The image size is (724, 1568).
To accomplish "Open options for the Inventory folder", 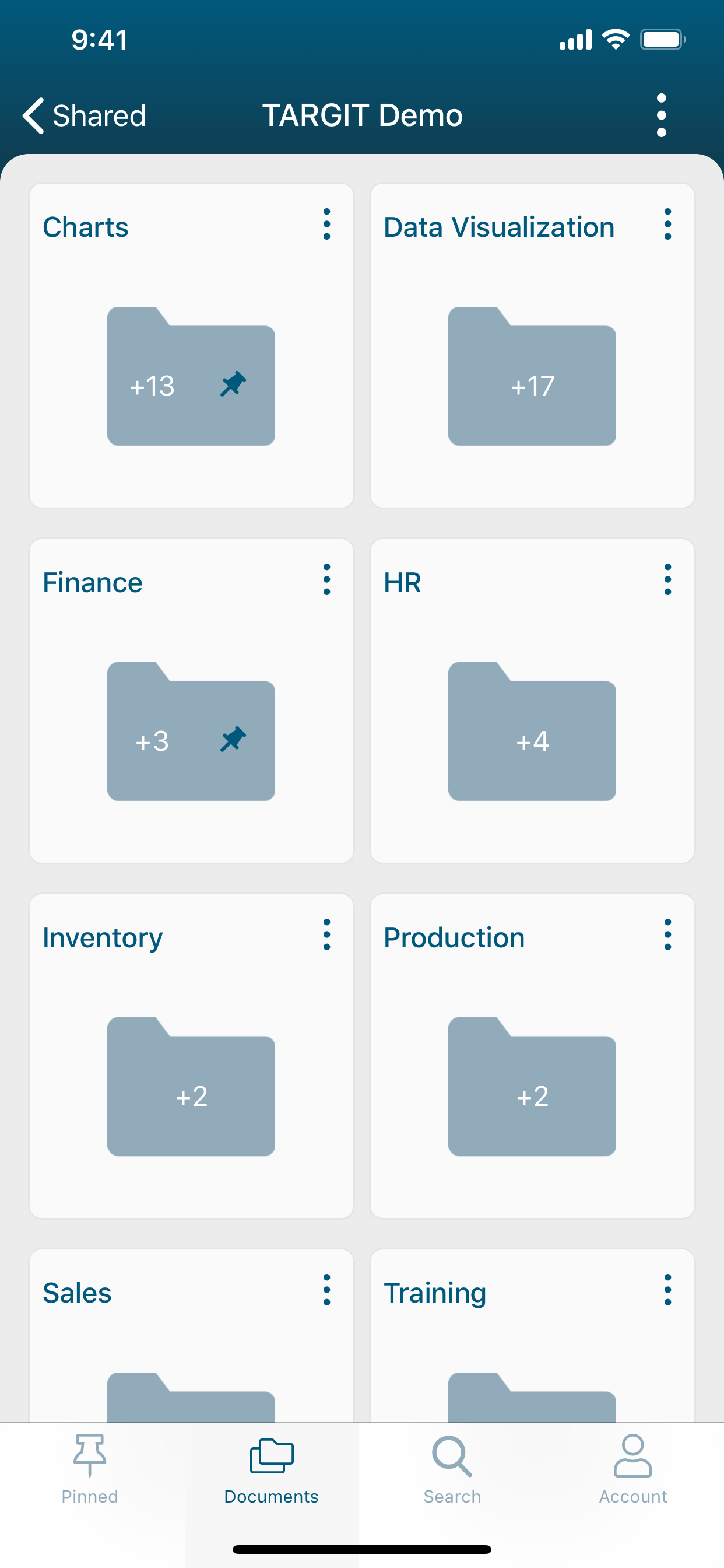I will (x=326, y=935).
